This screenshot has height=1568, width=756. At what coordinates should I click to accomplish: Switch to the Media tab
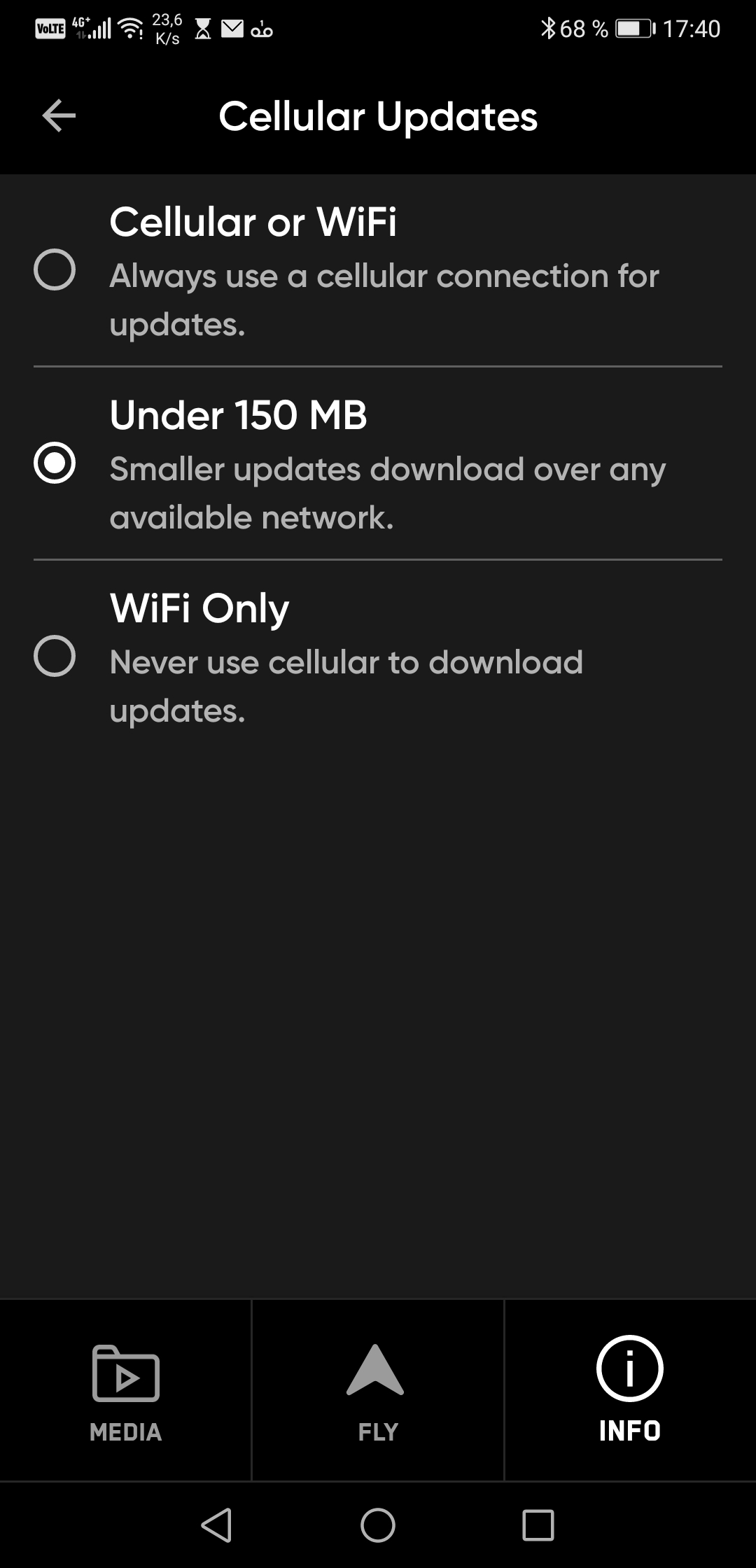pos(125,1390)
